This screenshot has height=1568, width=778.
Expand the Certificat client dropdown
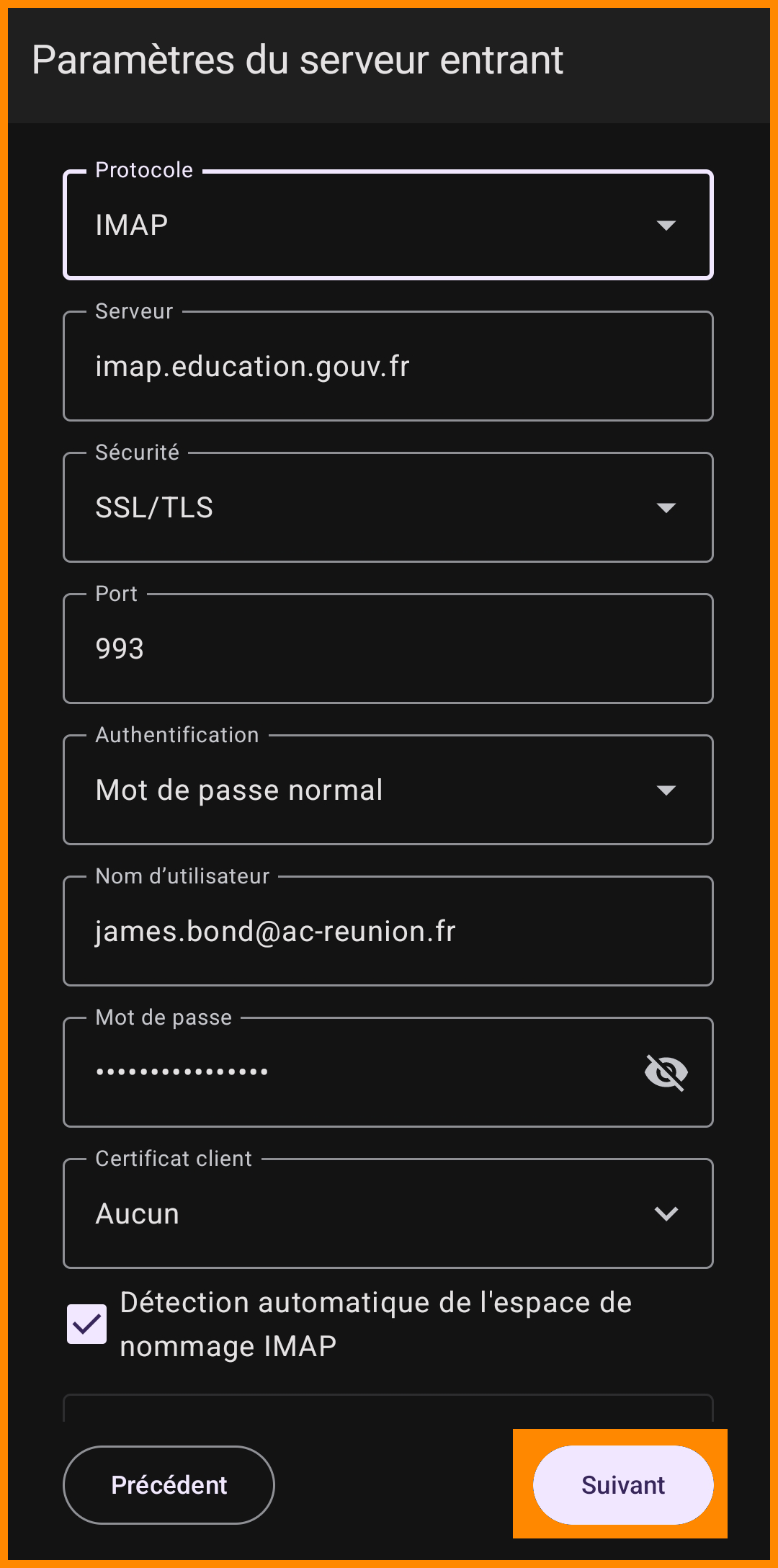(x=388, y=1214)
